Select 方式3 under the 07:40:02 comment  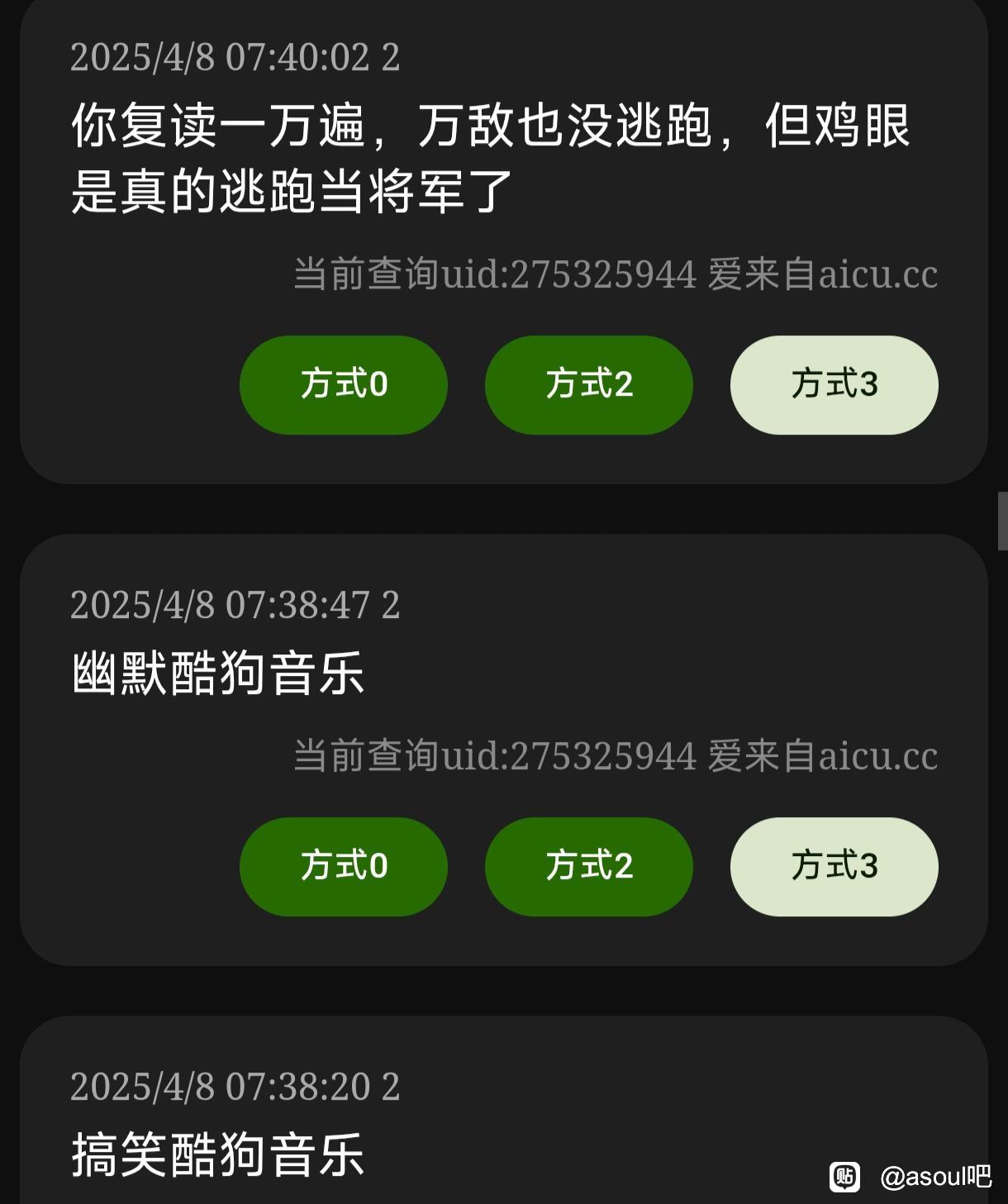point(834,385)
